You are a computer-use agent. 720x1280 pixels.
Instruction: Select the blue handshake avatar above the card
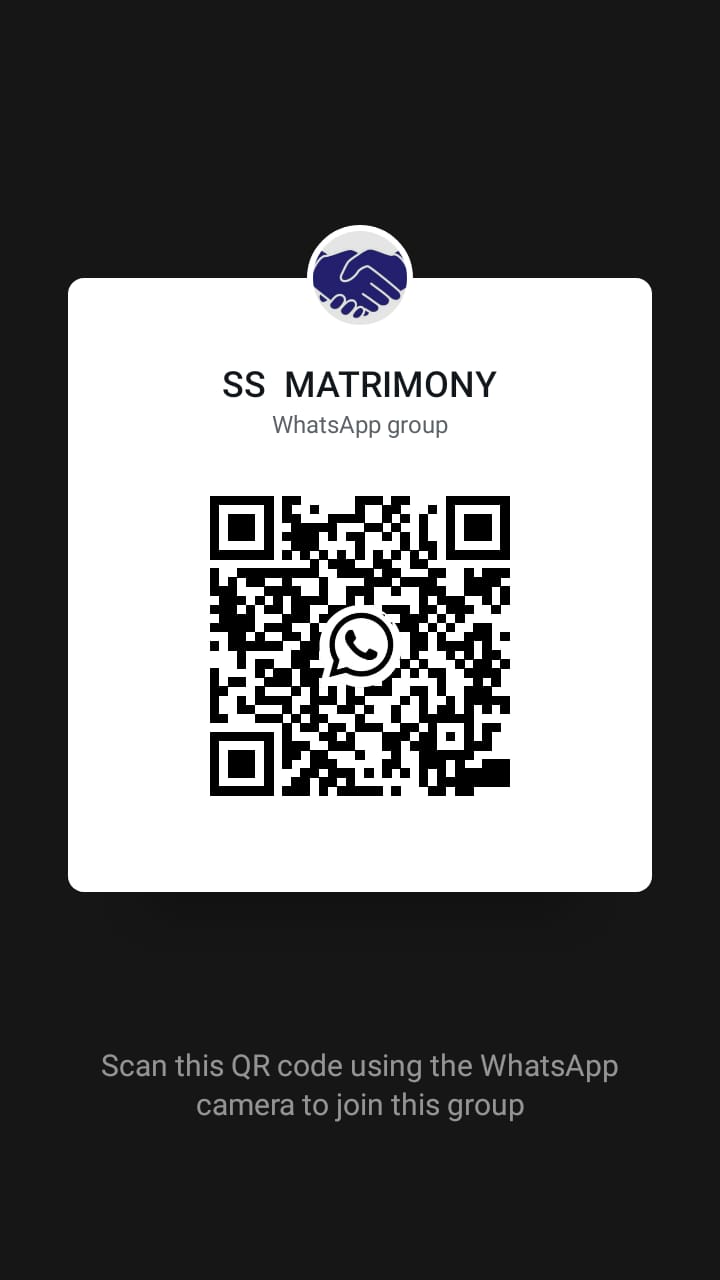point(360,275)
